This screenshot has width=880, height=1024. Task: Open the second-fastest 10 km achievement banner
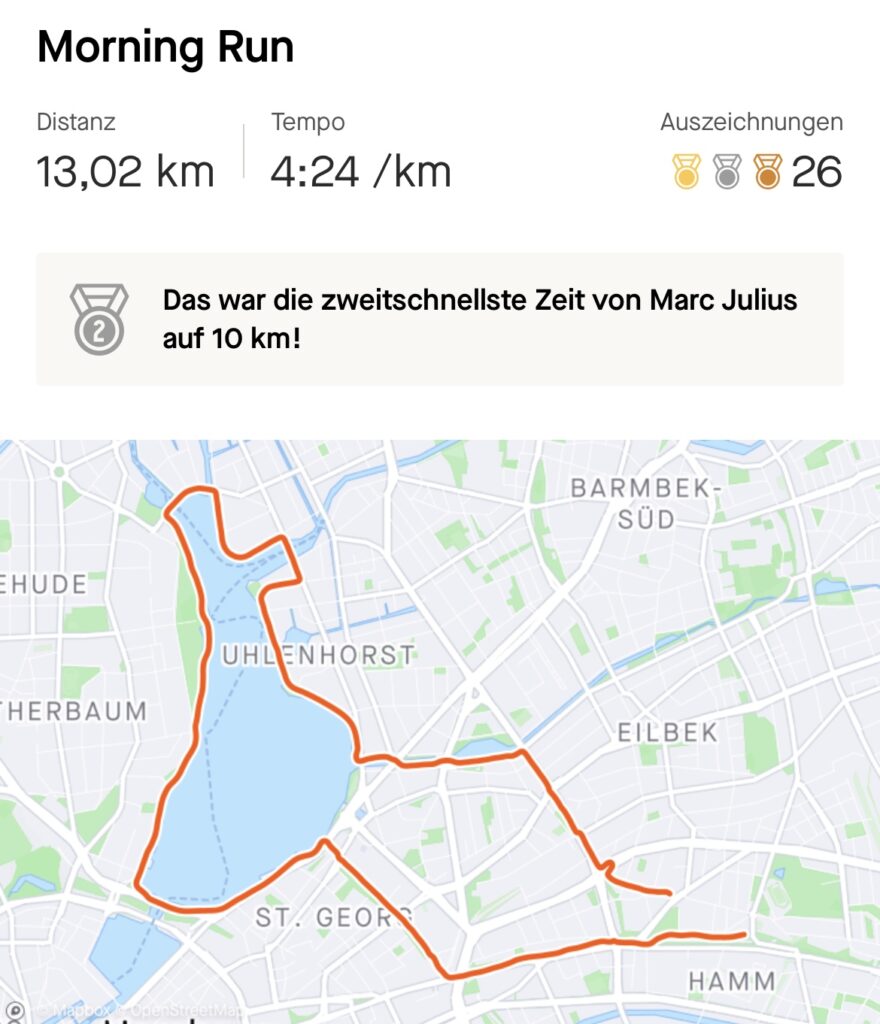click(440, 319)
